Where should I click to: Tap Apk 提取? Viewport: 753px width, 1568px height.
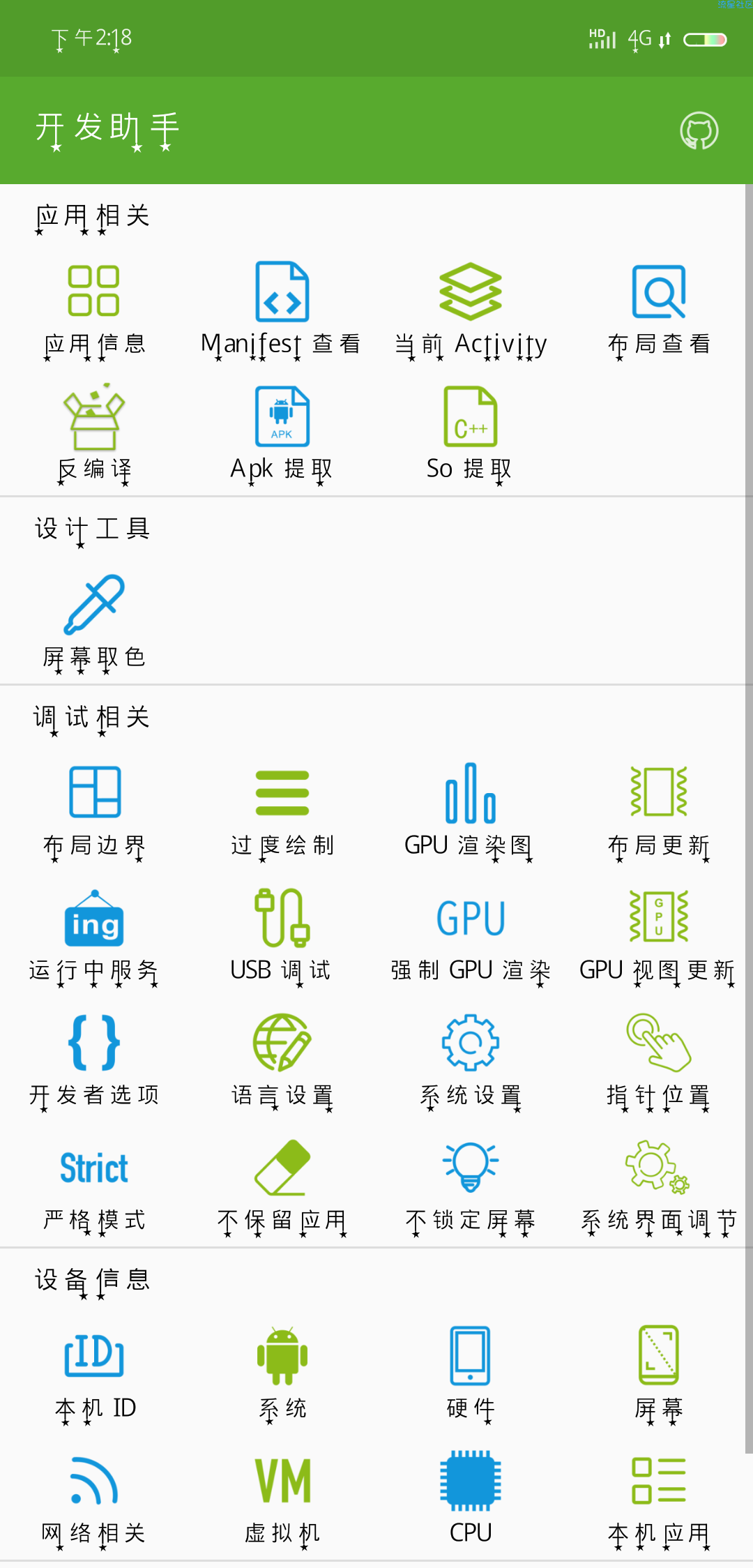(x=282, y=434)
